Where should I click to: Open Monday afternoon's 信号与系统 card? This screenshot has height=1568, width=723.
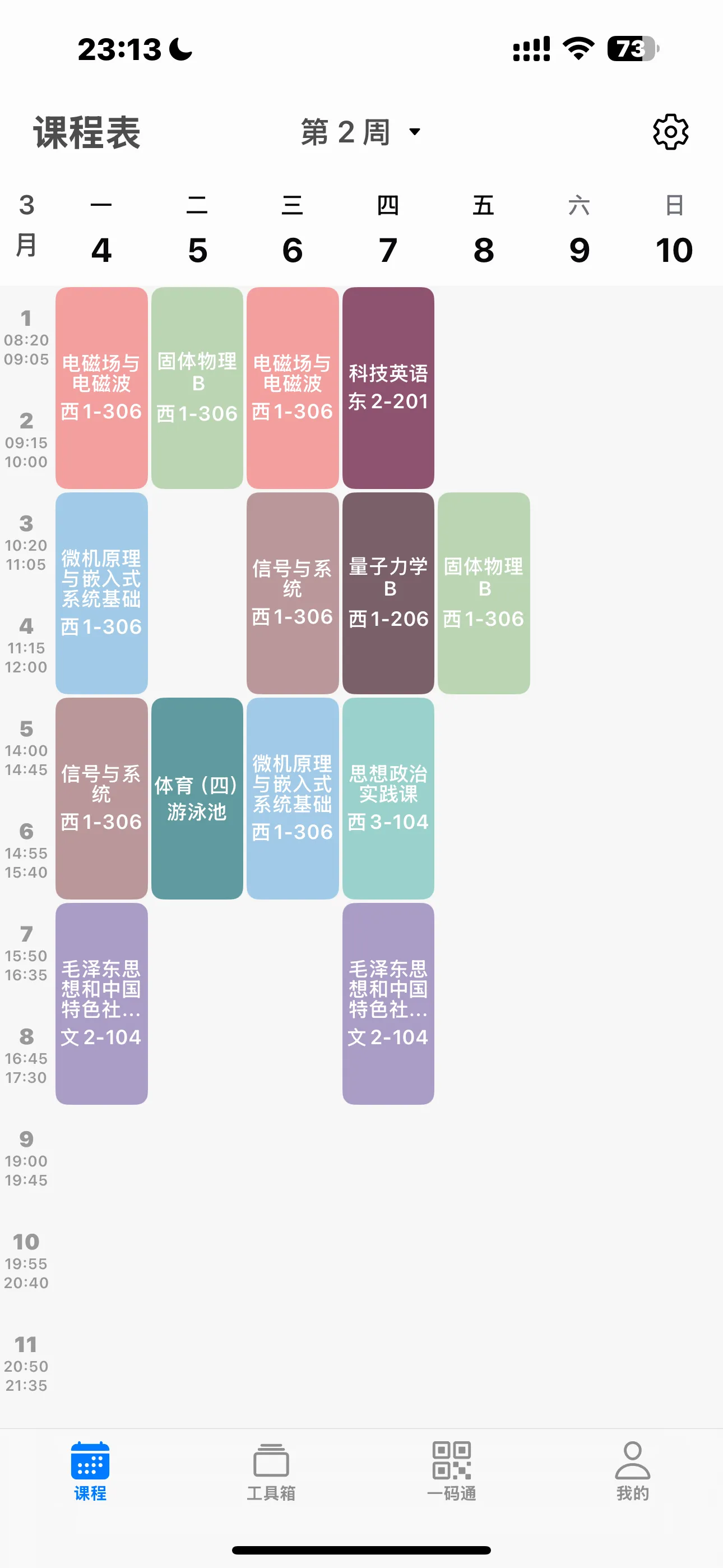(x=101, y=798)
